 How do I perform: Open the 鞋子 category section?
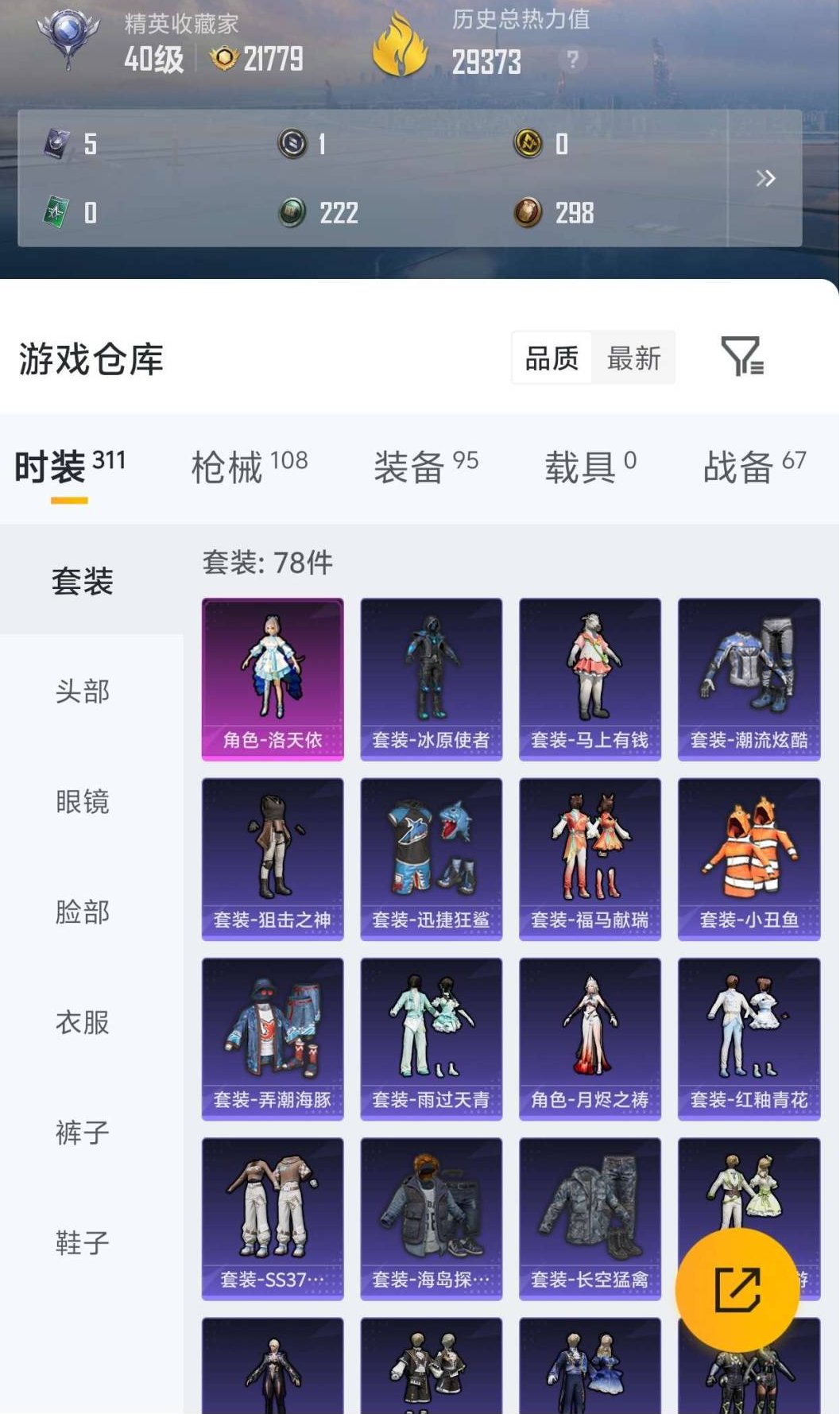coord(83,1241)
